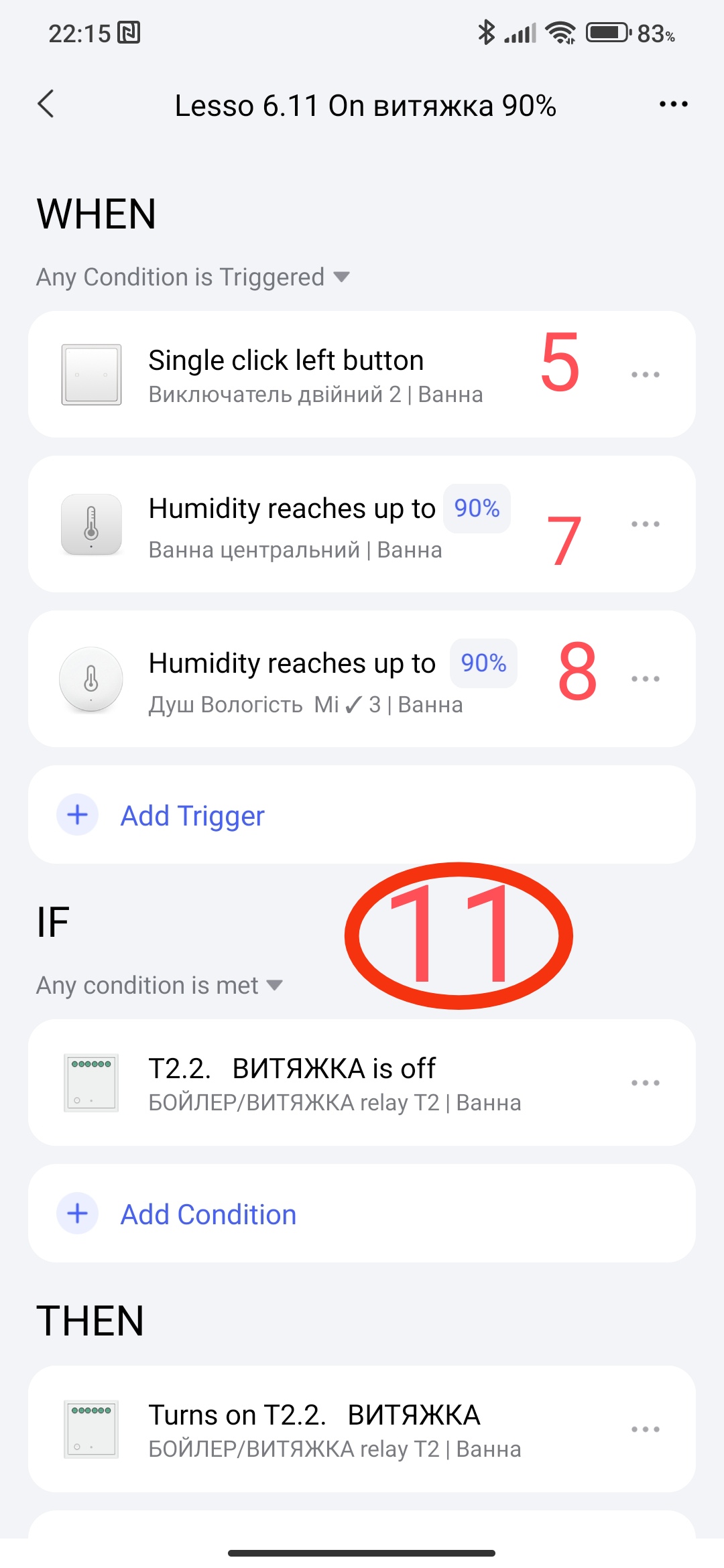Viewport: 724px width, 1568px height.
Task: Open options for ВИТЯЖКА is off condition
Action: (x=645, y=1083)
